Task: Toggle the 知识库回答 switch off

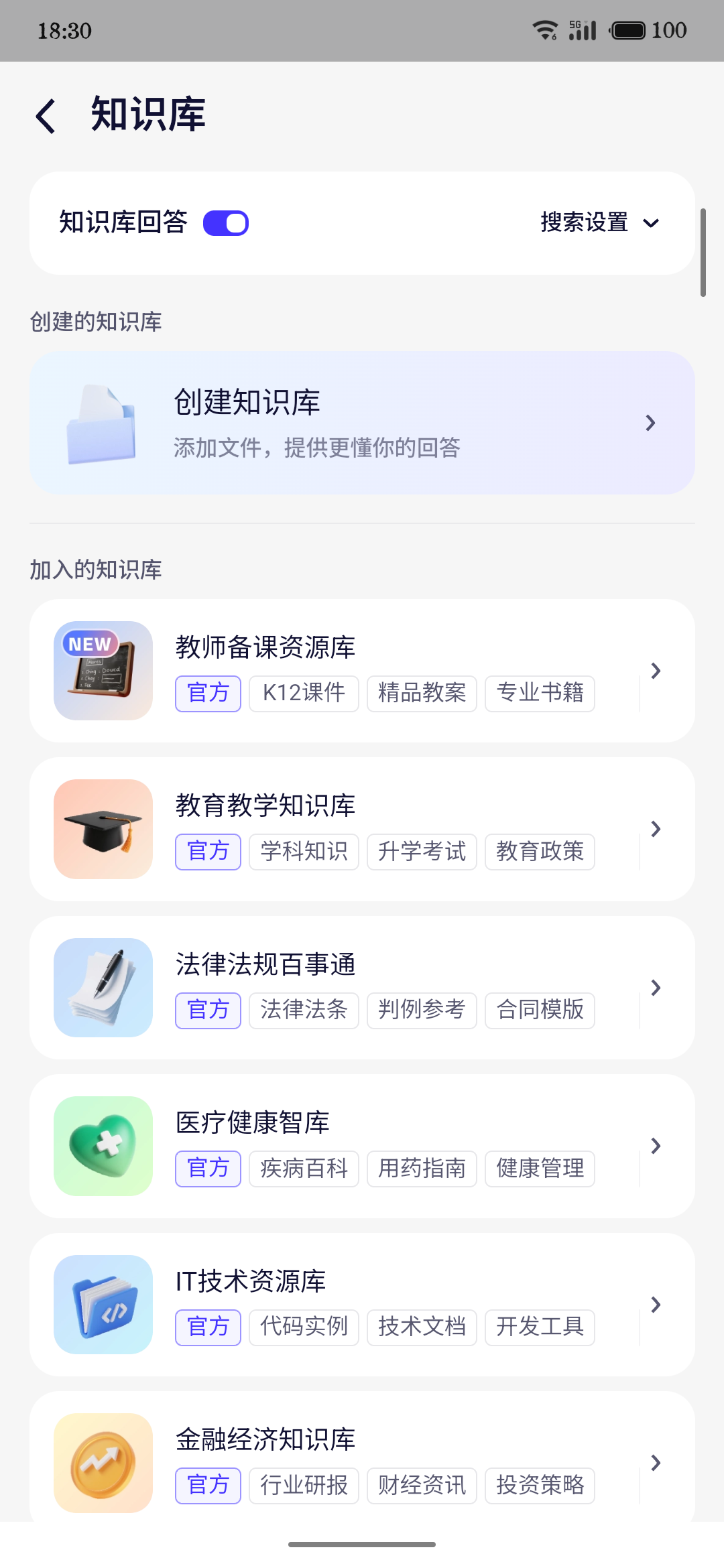Action: point(226,223)
